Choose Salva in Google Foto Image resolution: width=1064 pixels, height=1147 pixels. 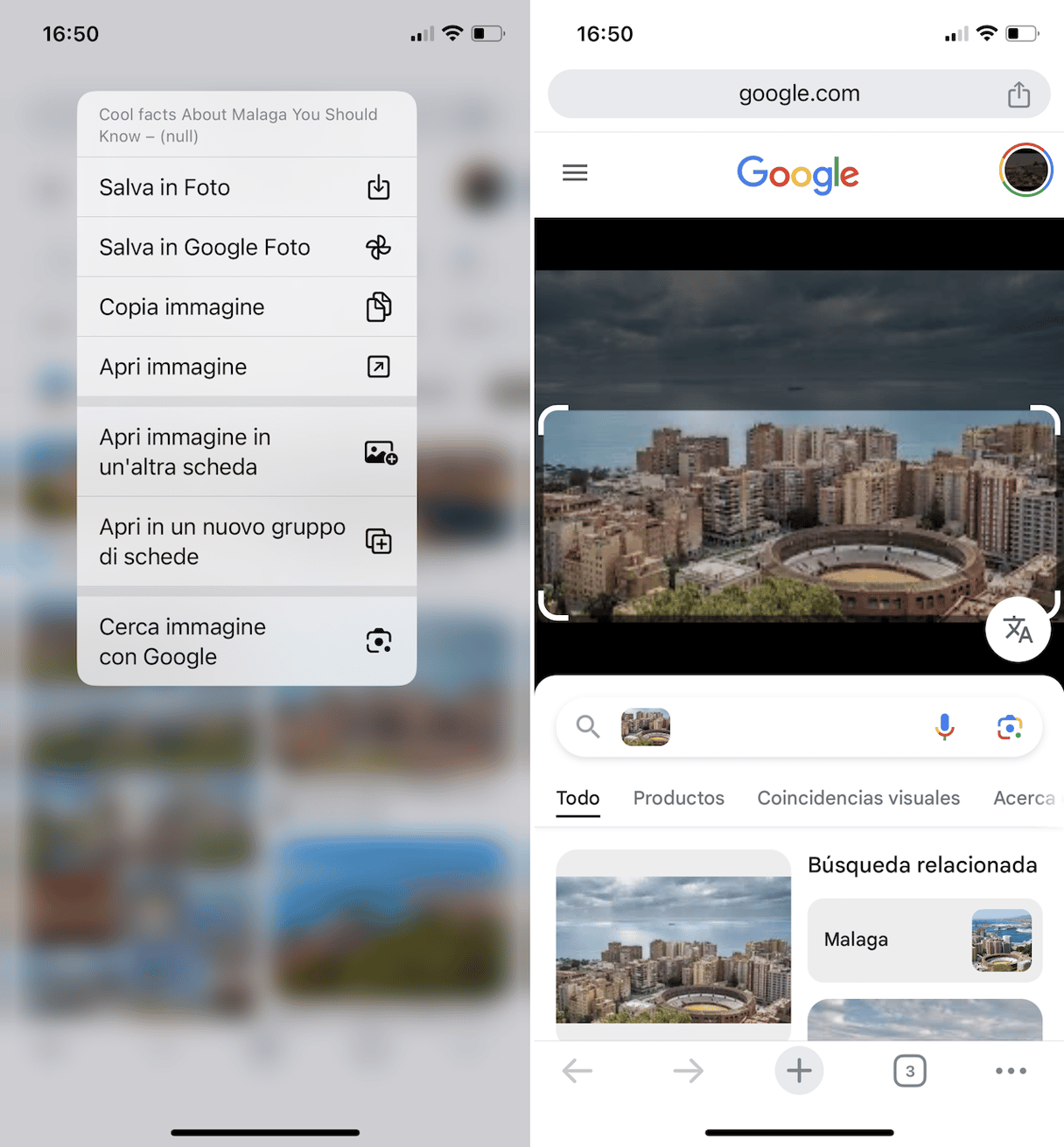[x=246, y=248]
